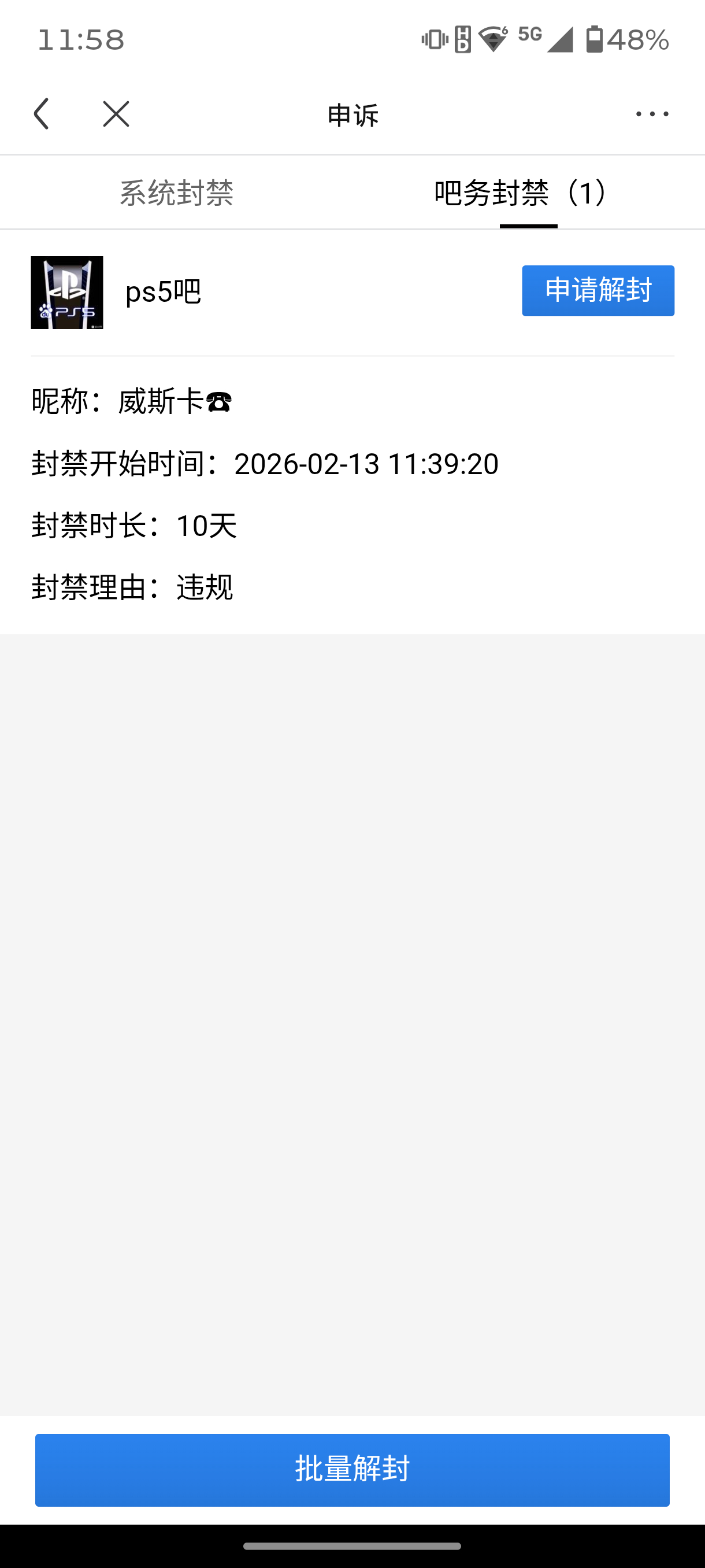Go back using the back arrow

42,114
